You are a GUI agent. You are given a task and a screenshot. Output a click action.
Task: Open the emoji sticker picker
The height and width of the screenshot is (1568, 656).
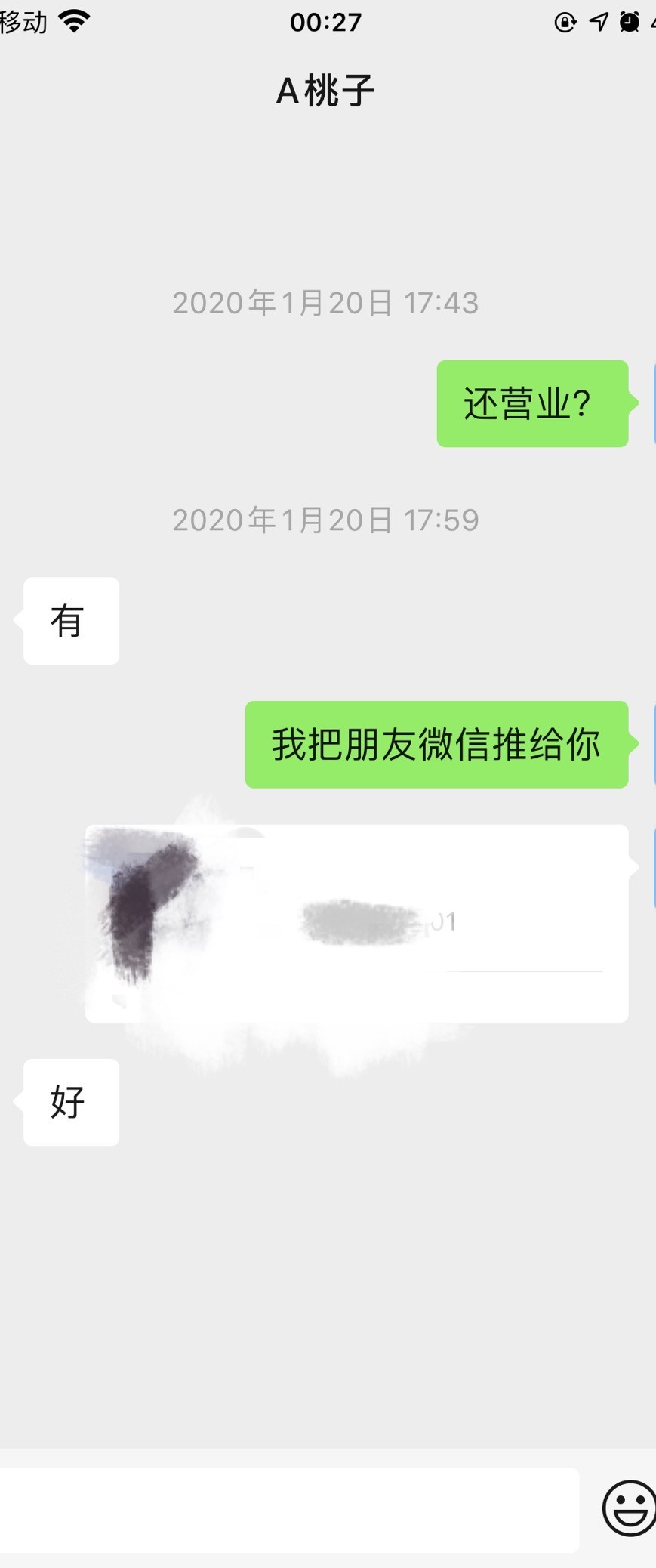tap(629, 1508)
